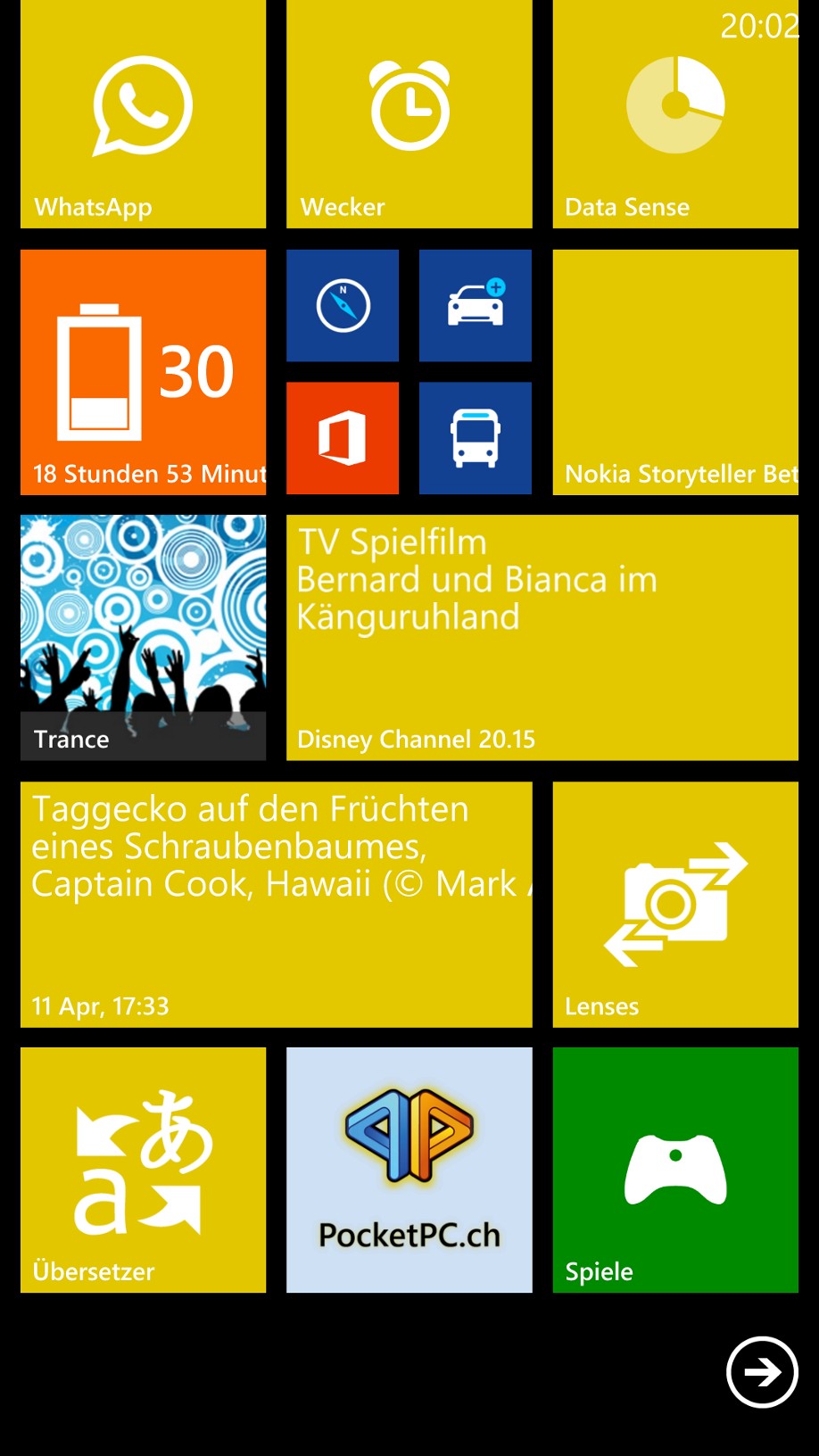Open the TV Spielfilm wide tile

[x=542, y=638]
